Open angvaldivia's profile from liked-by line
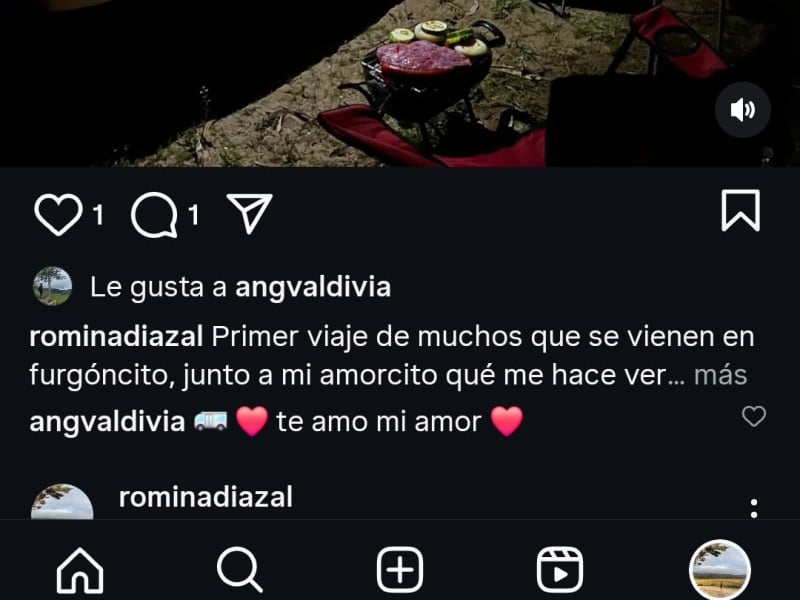800x600 pixels. coord(313,287)
